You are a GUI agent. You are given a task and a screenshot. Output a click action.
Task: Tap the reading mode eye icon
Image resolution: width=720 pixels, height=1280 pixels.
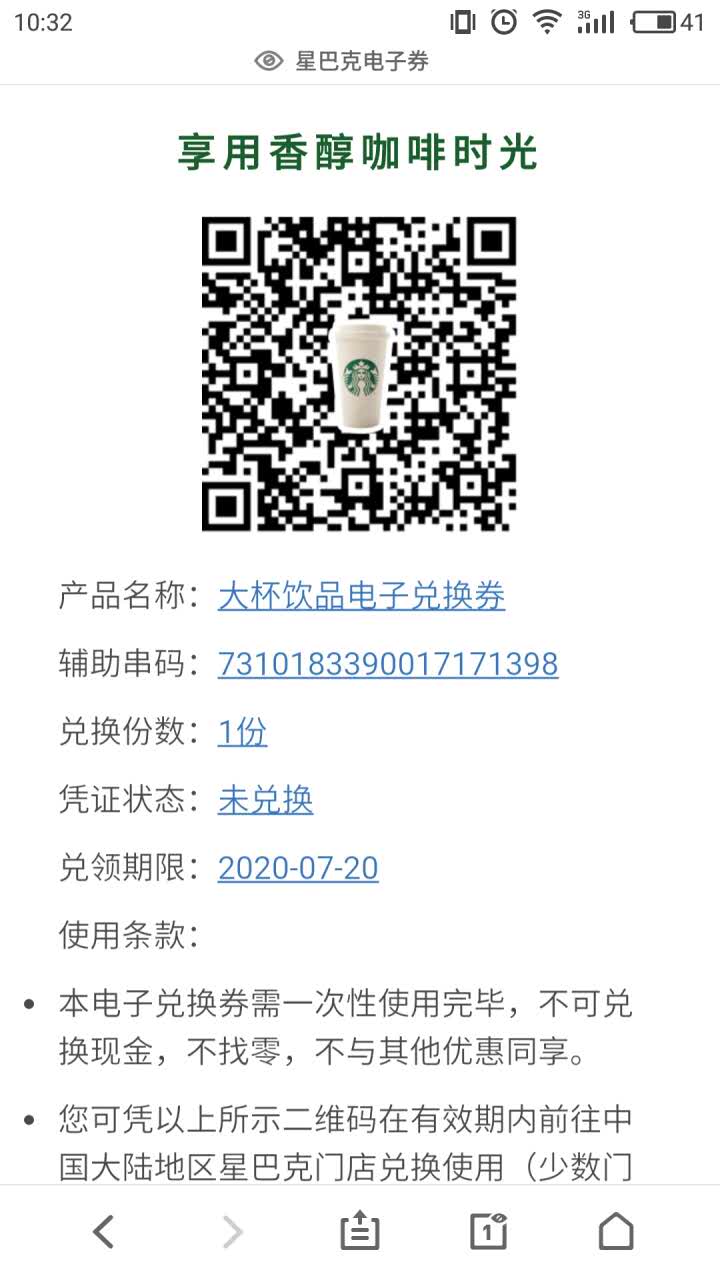(x=269, y=61)
